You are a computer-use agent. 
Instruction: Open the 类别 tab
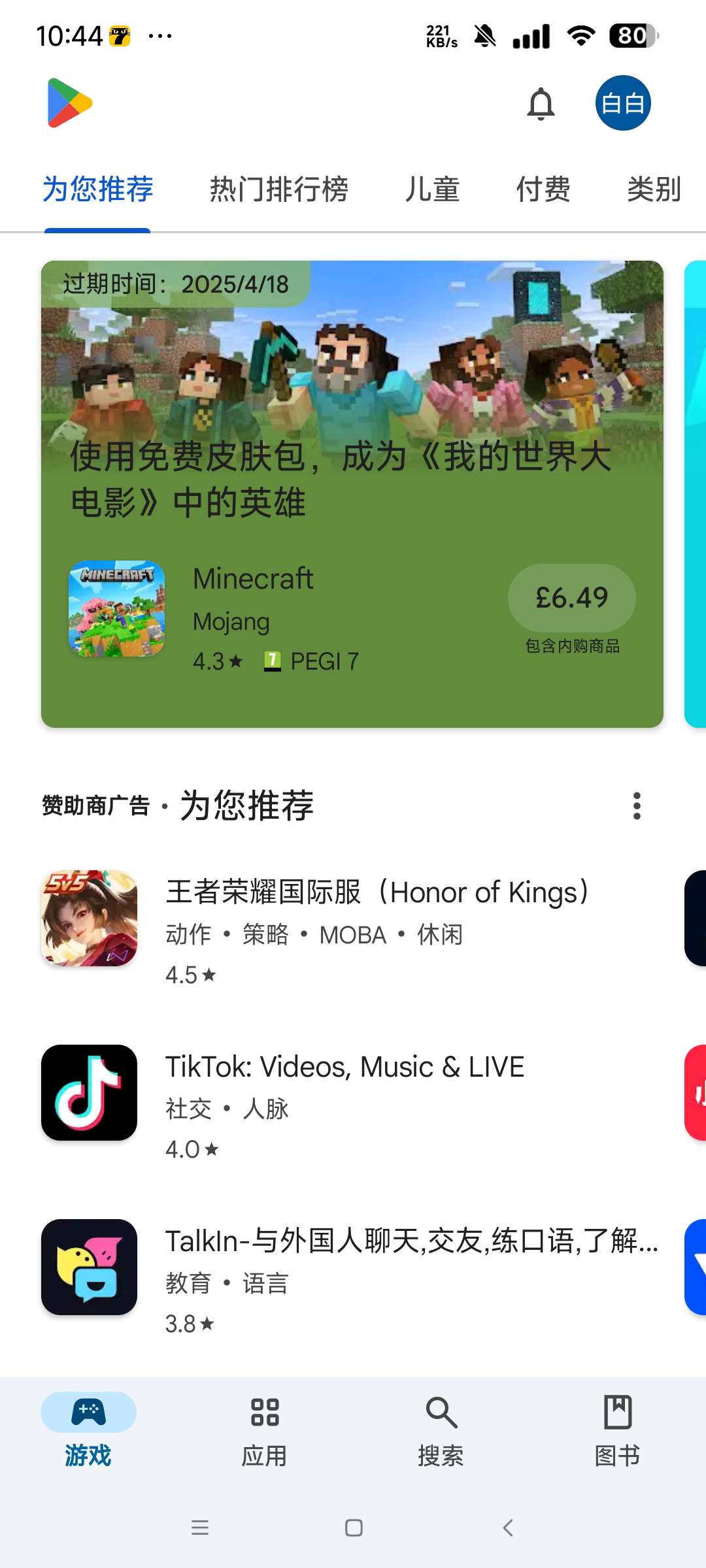(654, 189)
